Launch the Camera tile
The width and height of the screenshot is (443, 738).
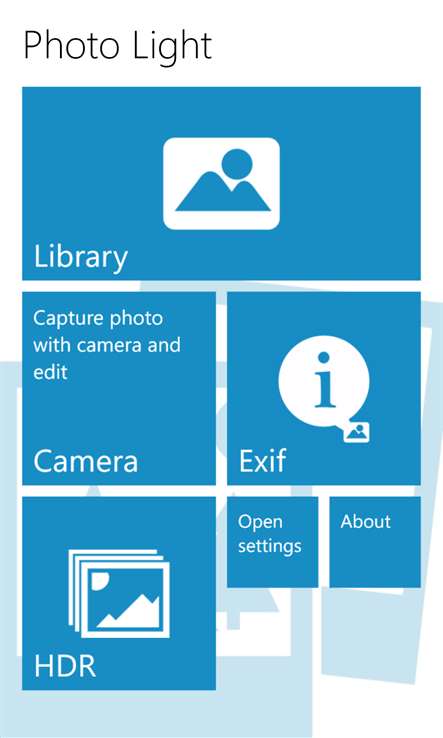click(x=119, y=388)
